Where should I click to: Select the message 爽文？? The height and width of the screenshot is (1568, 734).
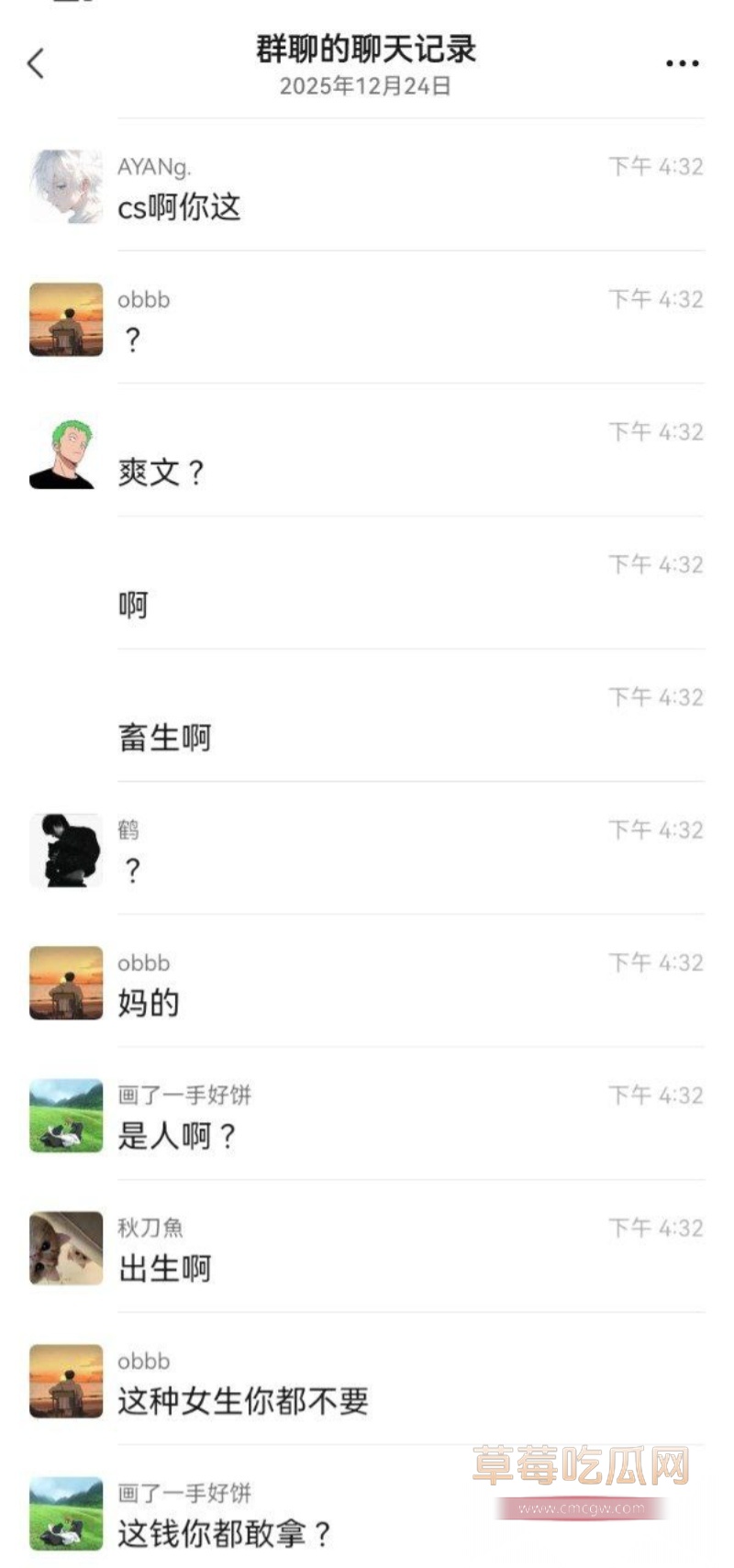pos(161,473)
